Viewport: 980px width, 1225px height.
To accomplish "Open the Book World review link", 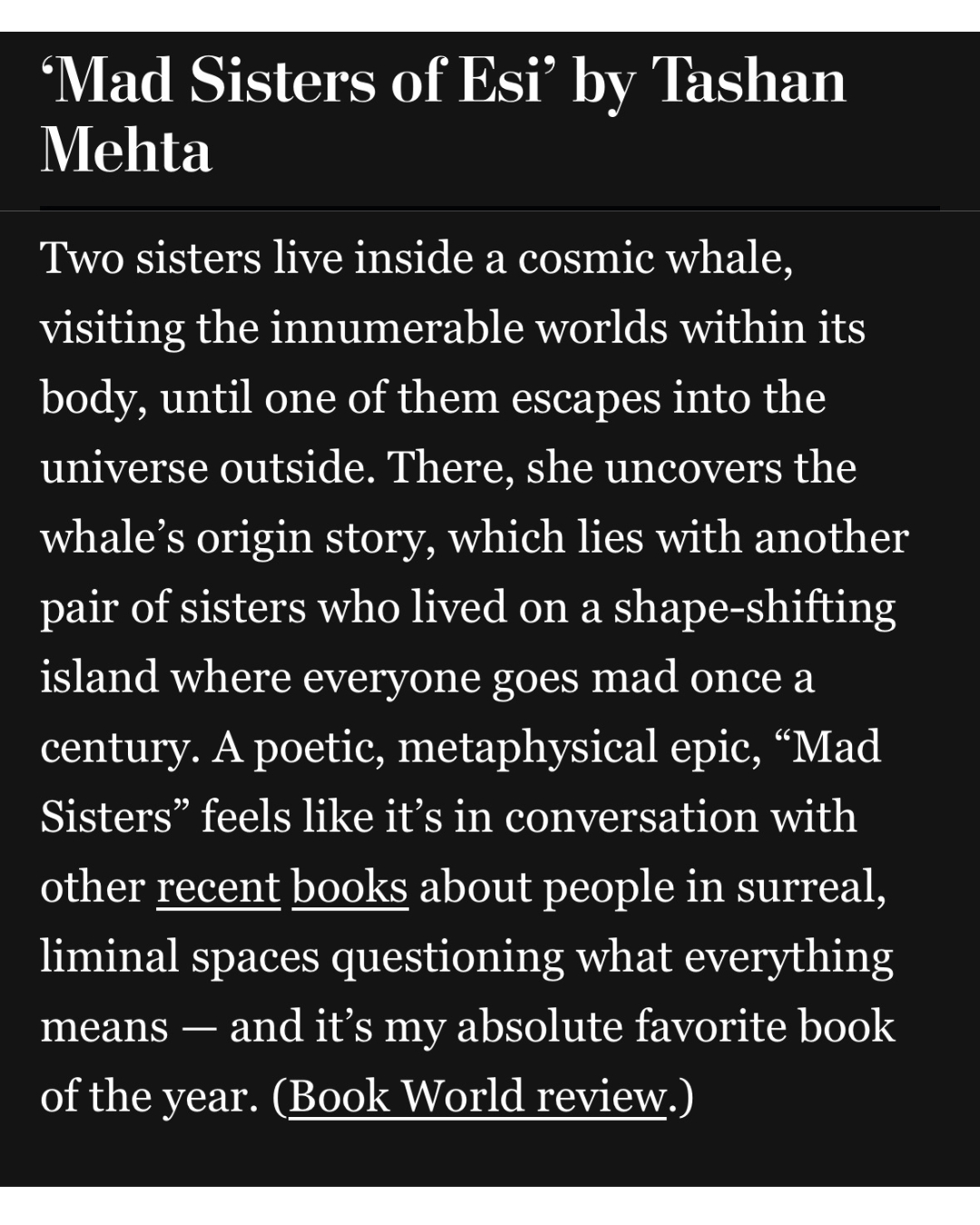I will coord(477,1096).
